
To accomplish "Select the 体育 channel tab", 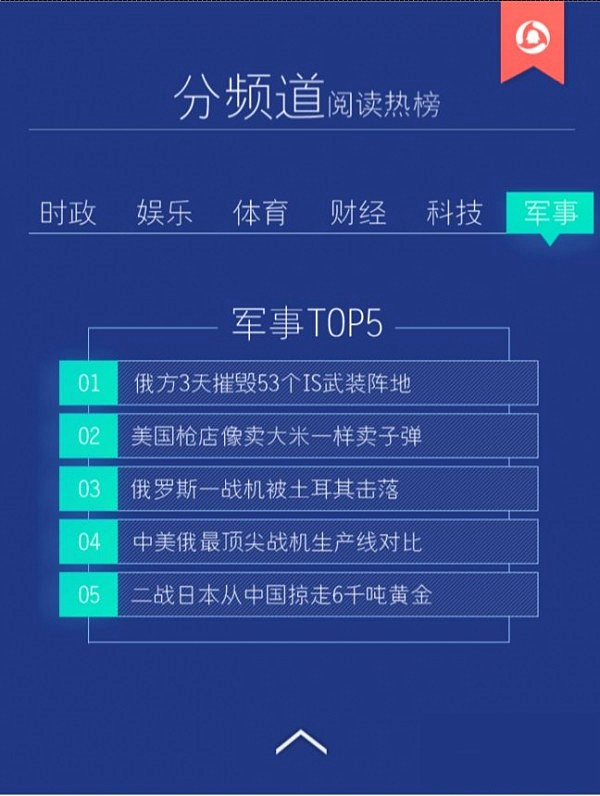I will coord(261,212).
